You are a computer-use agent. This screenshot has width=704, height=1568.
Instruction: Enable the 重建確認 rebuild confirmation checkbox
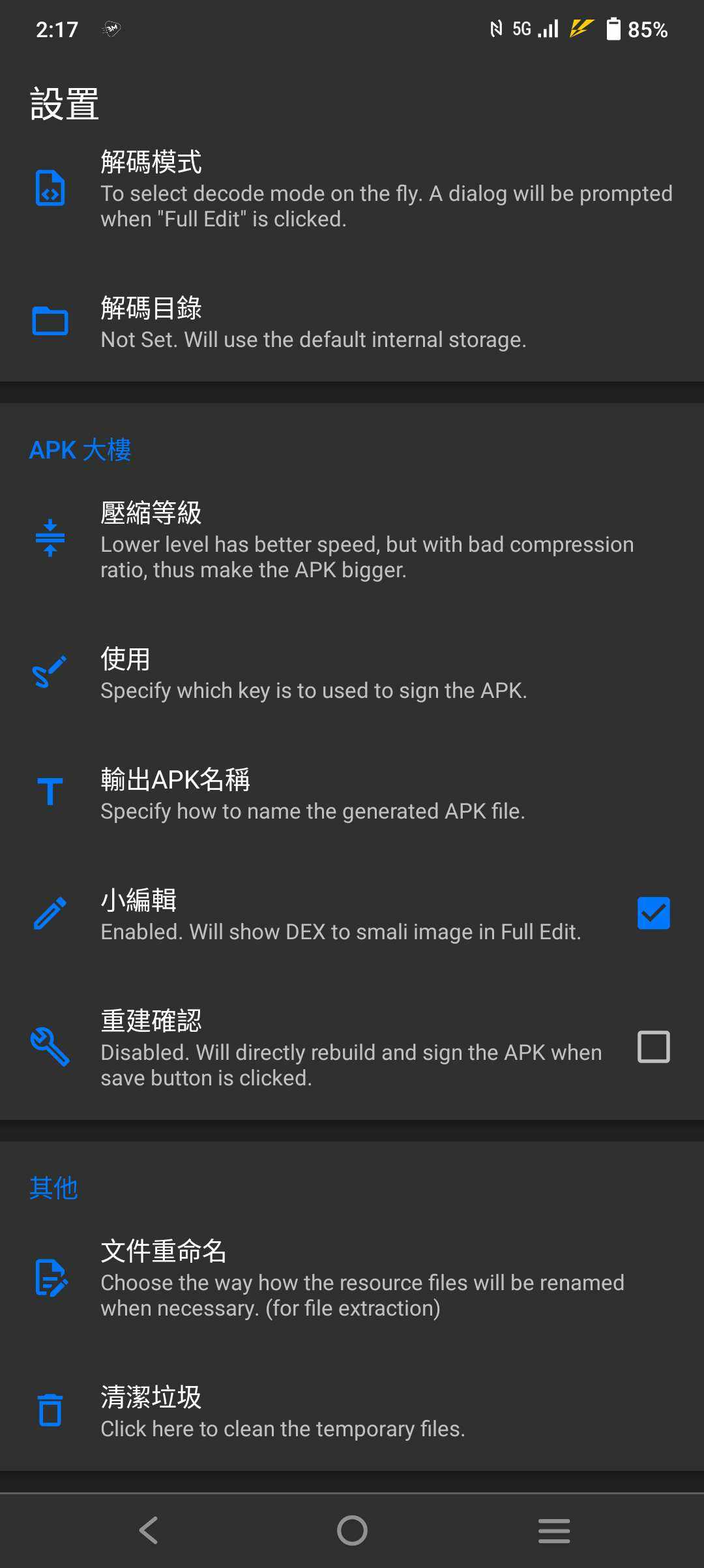click(x=653, y=1047)
